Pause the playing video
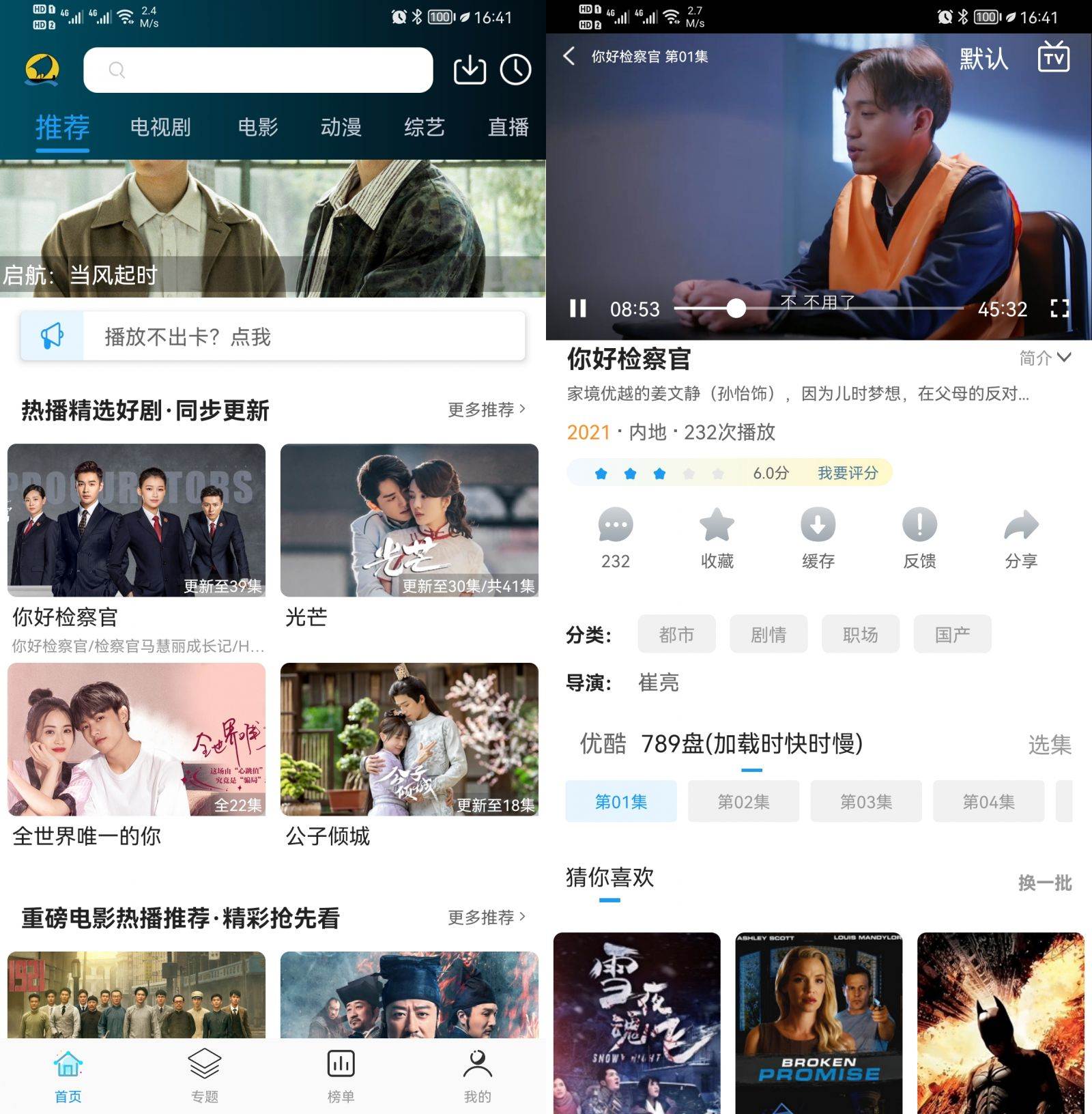 pyautogui.click(x=579, y=309)
